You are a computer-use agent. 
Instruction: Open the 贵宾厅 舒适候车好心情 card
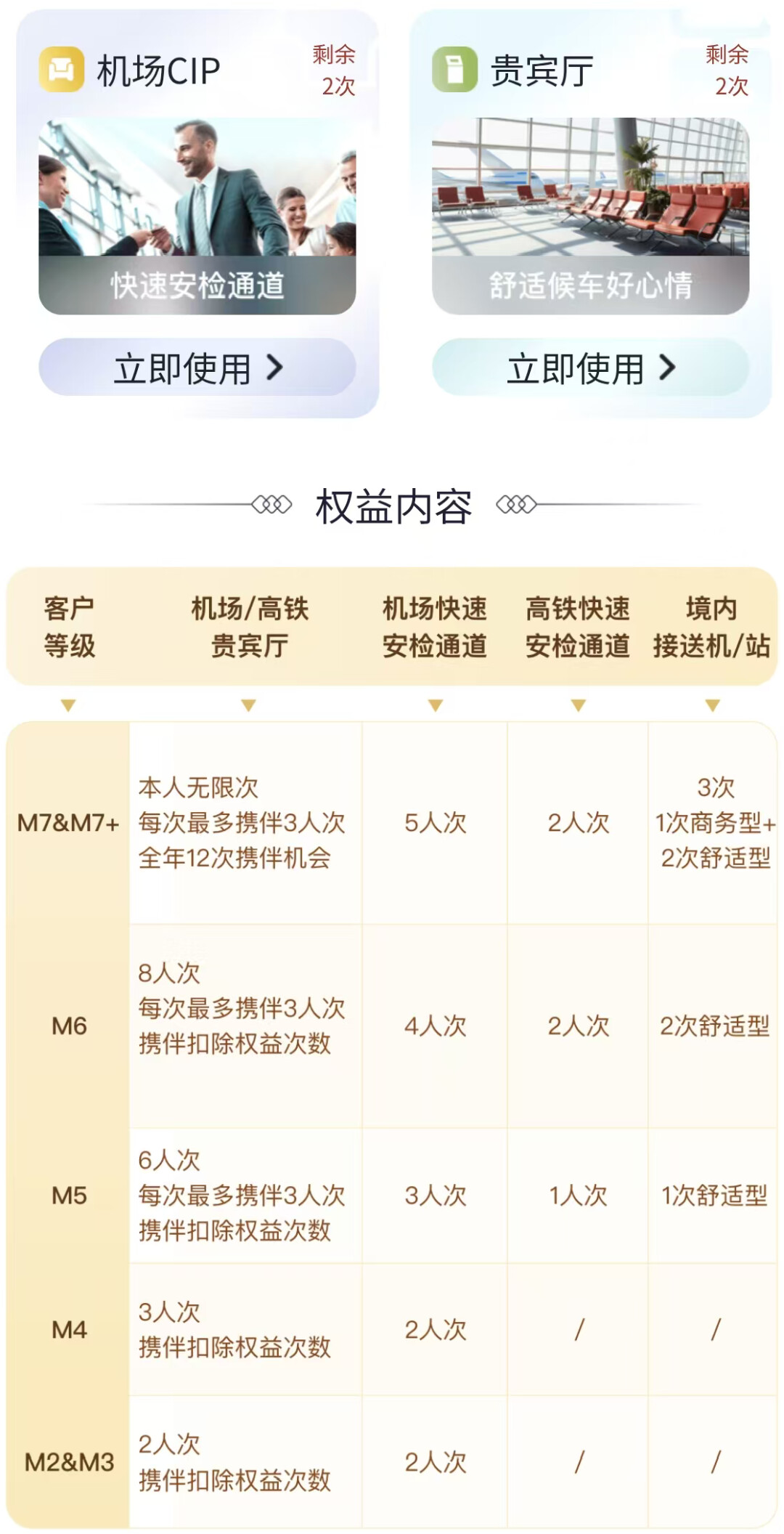590,216
